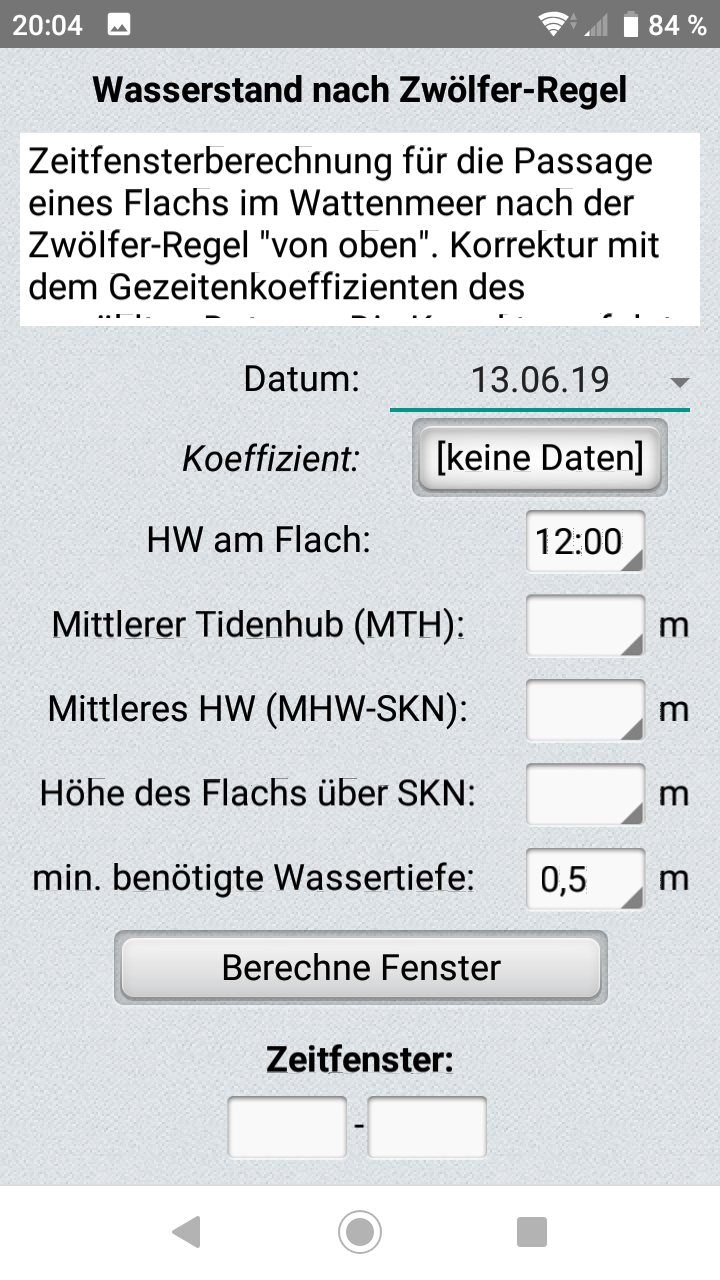The image size is (720, 1280).
Task: Focus the Mittlerer Tidenhub (MTH) field
Action: click(x=585, y=626)
